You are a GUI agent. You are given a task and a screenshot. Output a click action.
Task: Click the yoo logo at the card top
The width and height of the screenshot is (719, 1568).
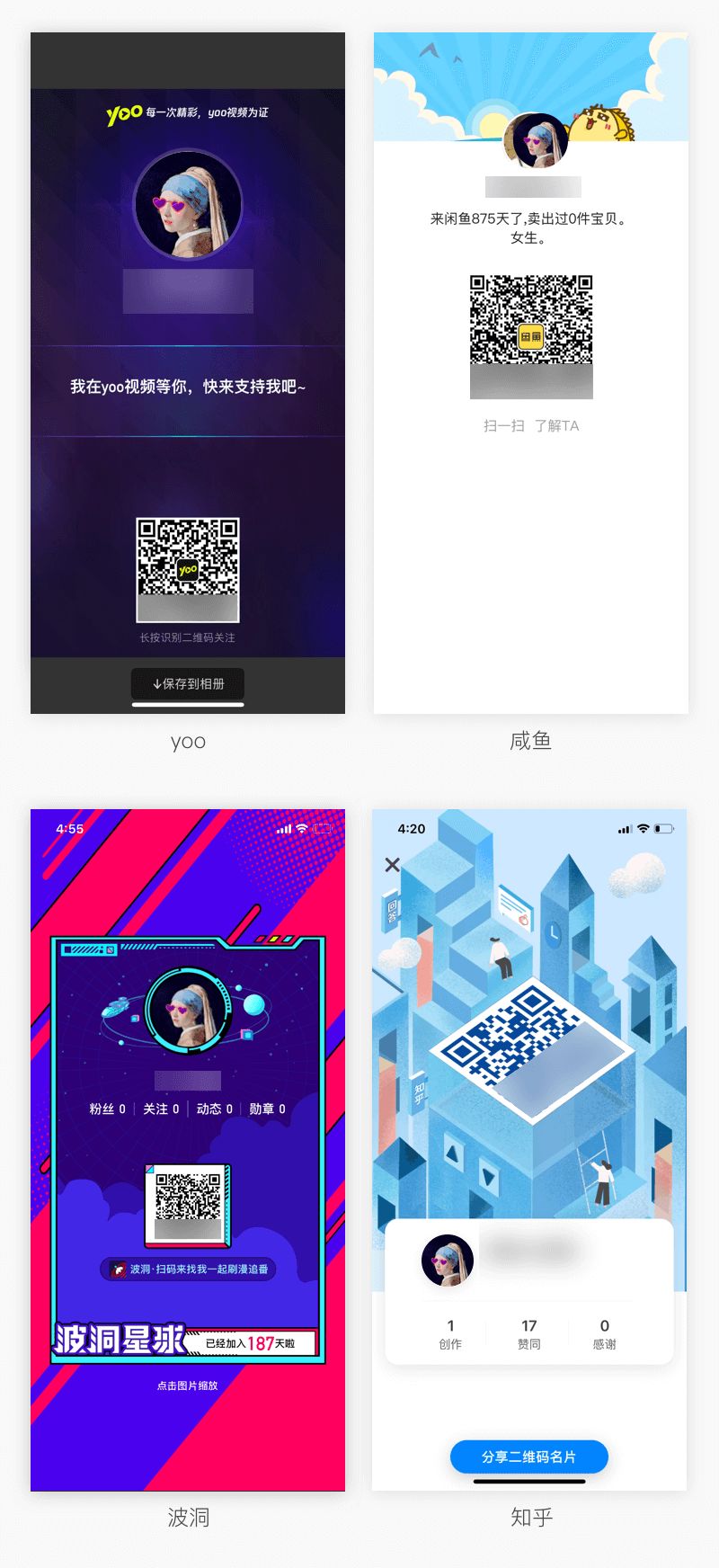(123, 113)
